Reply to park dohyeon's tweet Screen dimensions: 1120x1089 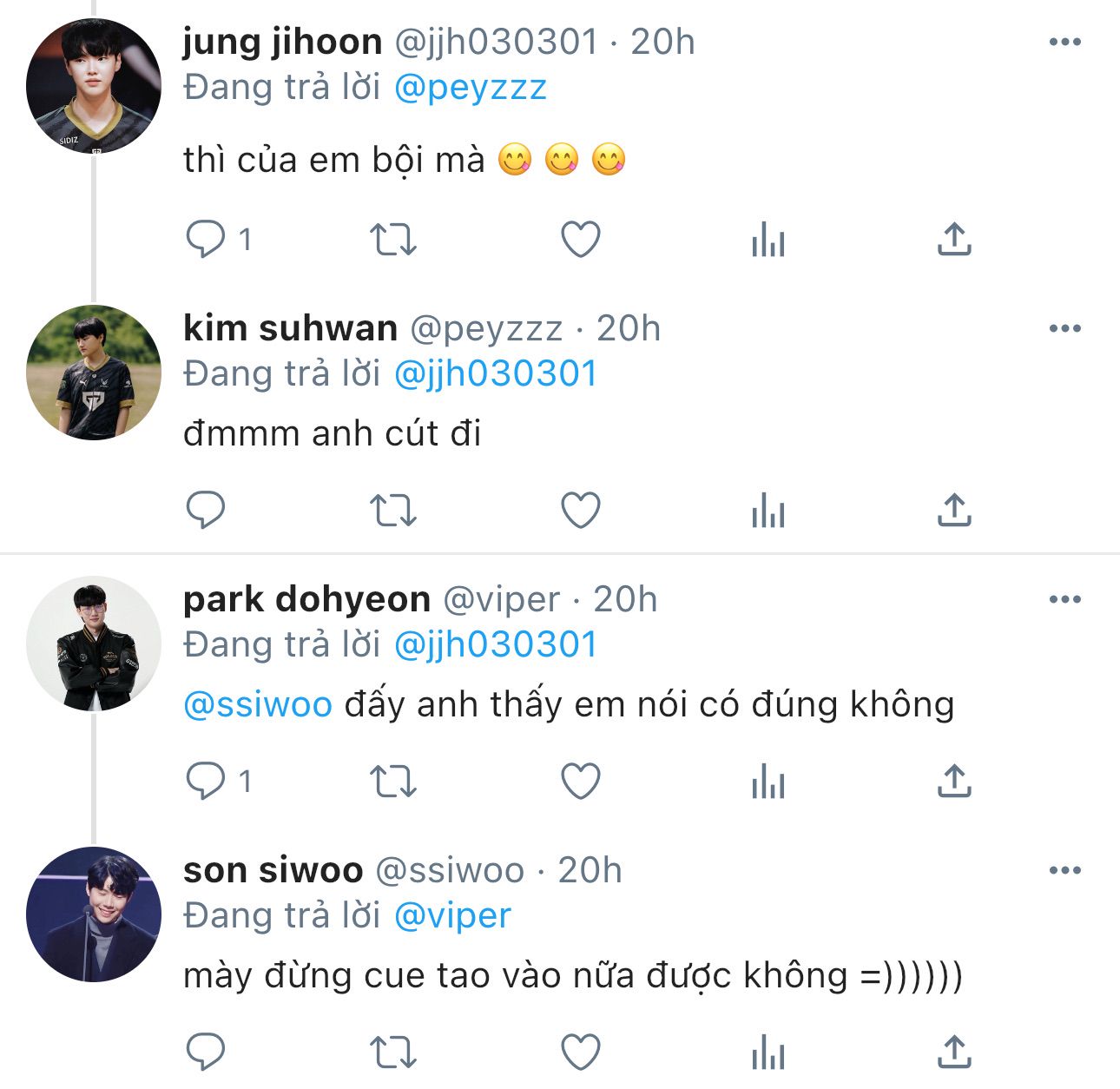tap(206, 781)
